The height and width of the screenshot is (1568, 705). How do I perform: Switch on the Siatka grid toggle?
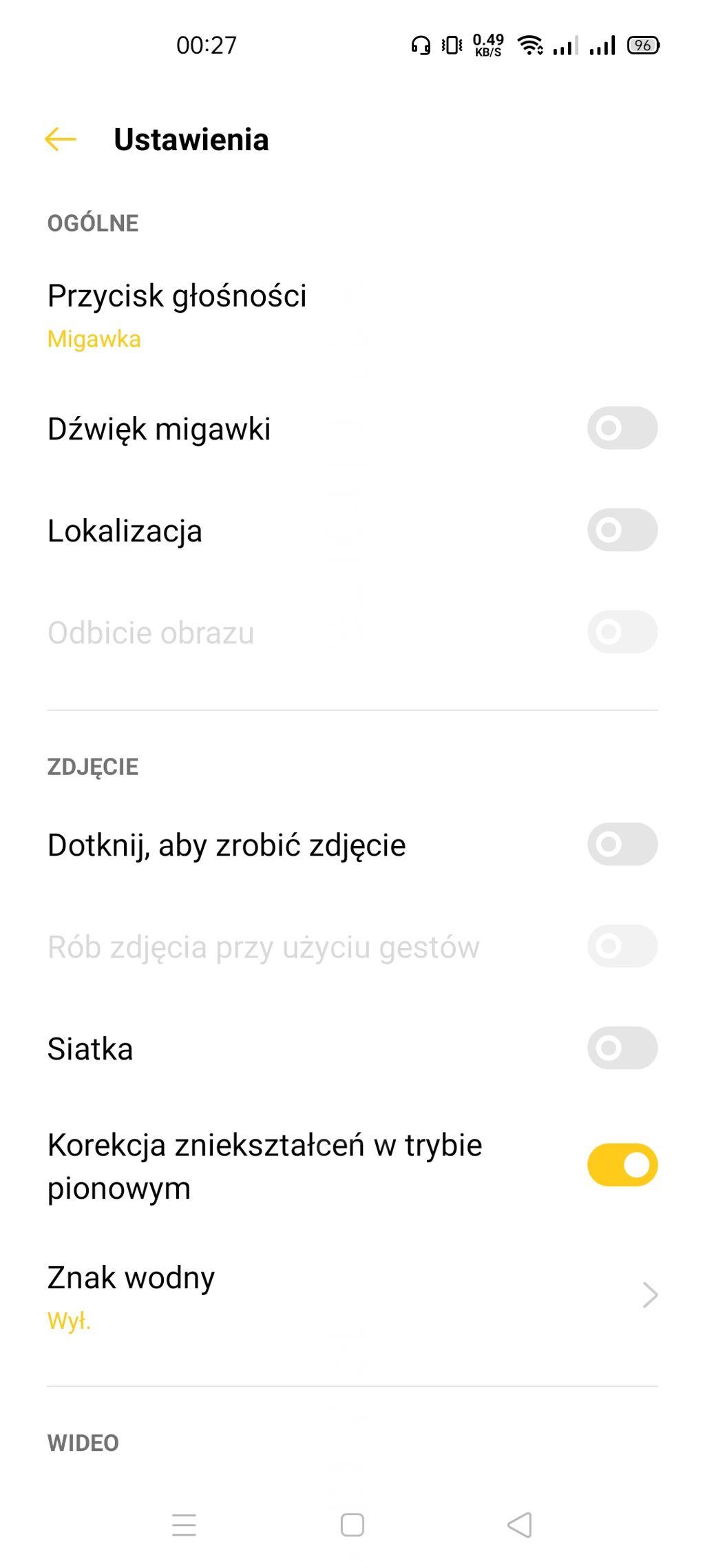click(x=622, y=1048)
